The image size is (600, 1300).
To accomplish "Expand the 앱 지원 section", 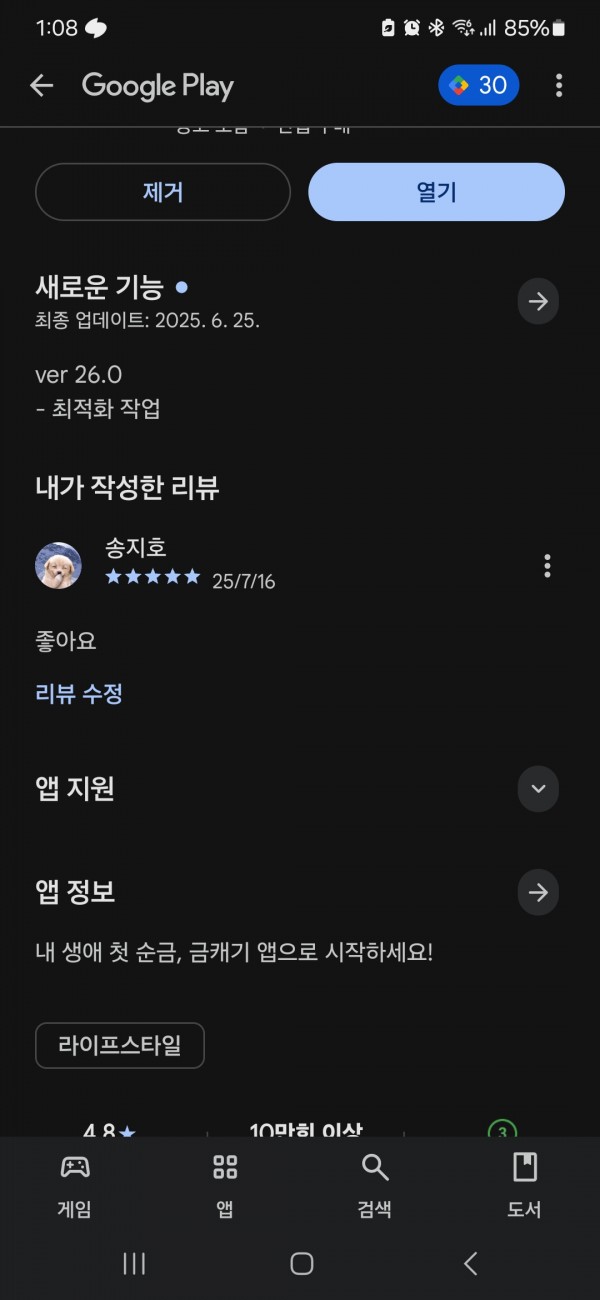I will [x=538, y=789].
